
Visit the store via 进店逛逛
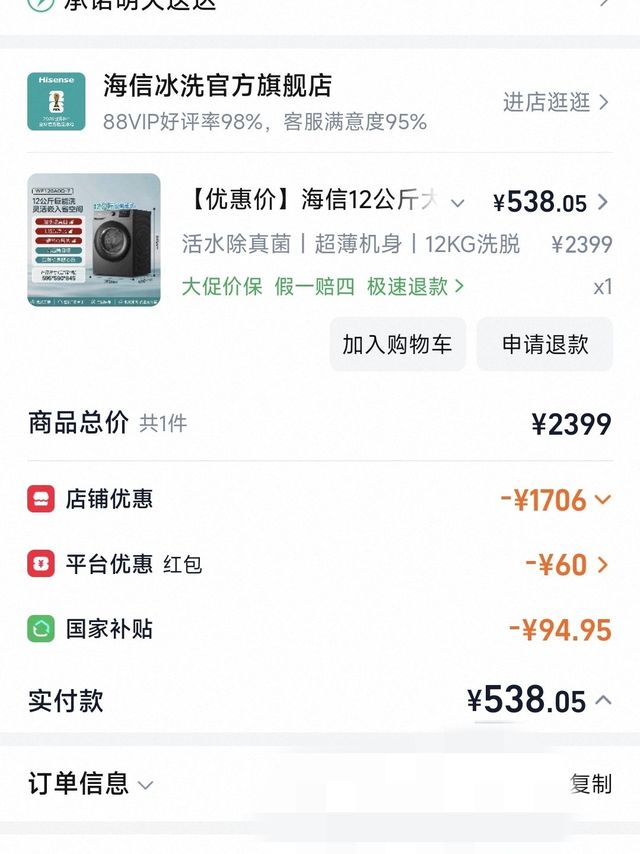[x=555, y=102]
